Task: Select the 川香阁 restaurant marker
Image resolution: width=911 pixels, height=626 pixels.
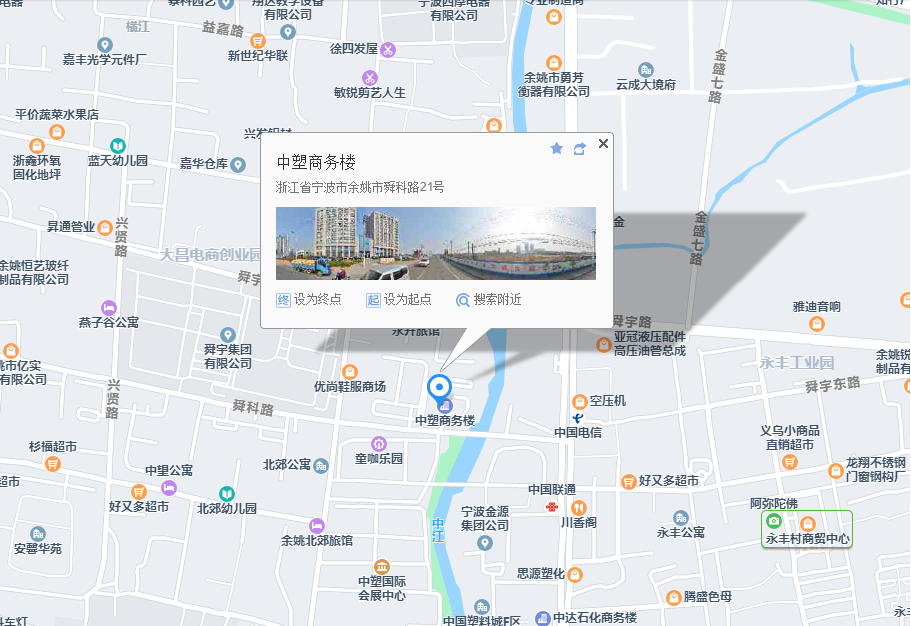Action: point(578,507)
